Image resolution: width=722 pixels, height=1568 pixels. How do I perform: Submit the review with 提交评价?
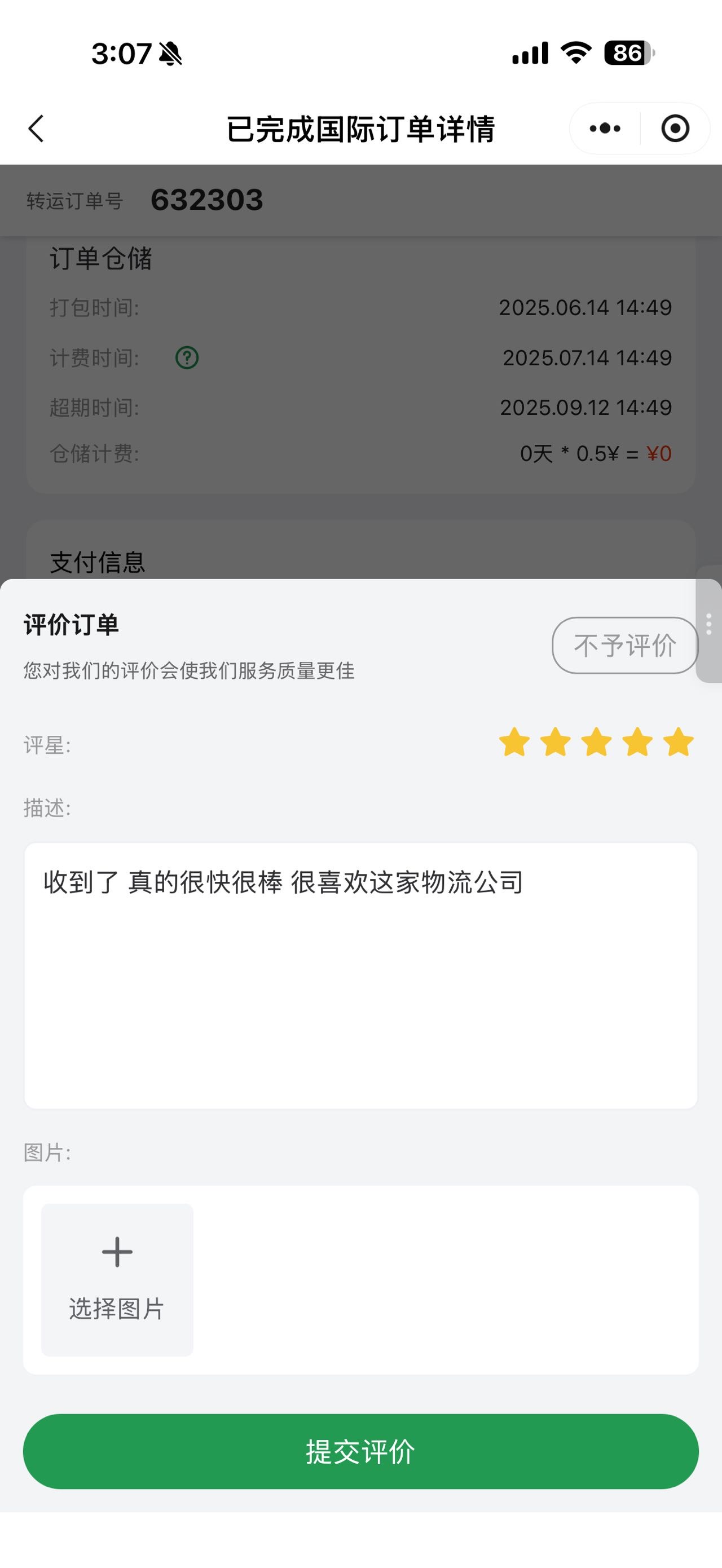[360, 1451]
